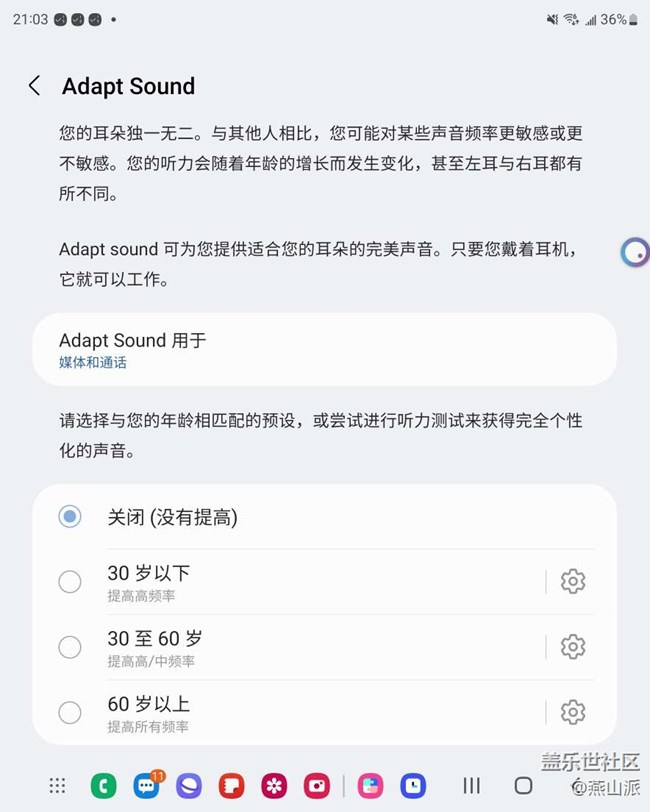Open the "Adapt Sound 用于" setting

pos(325,349)
